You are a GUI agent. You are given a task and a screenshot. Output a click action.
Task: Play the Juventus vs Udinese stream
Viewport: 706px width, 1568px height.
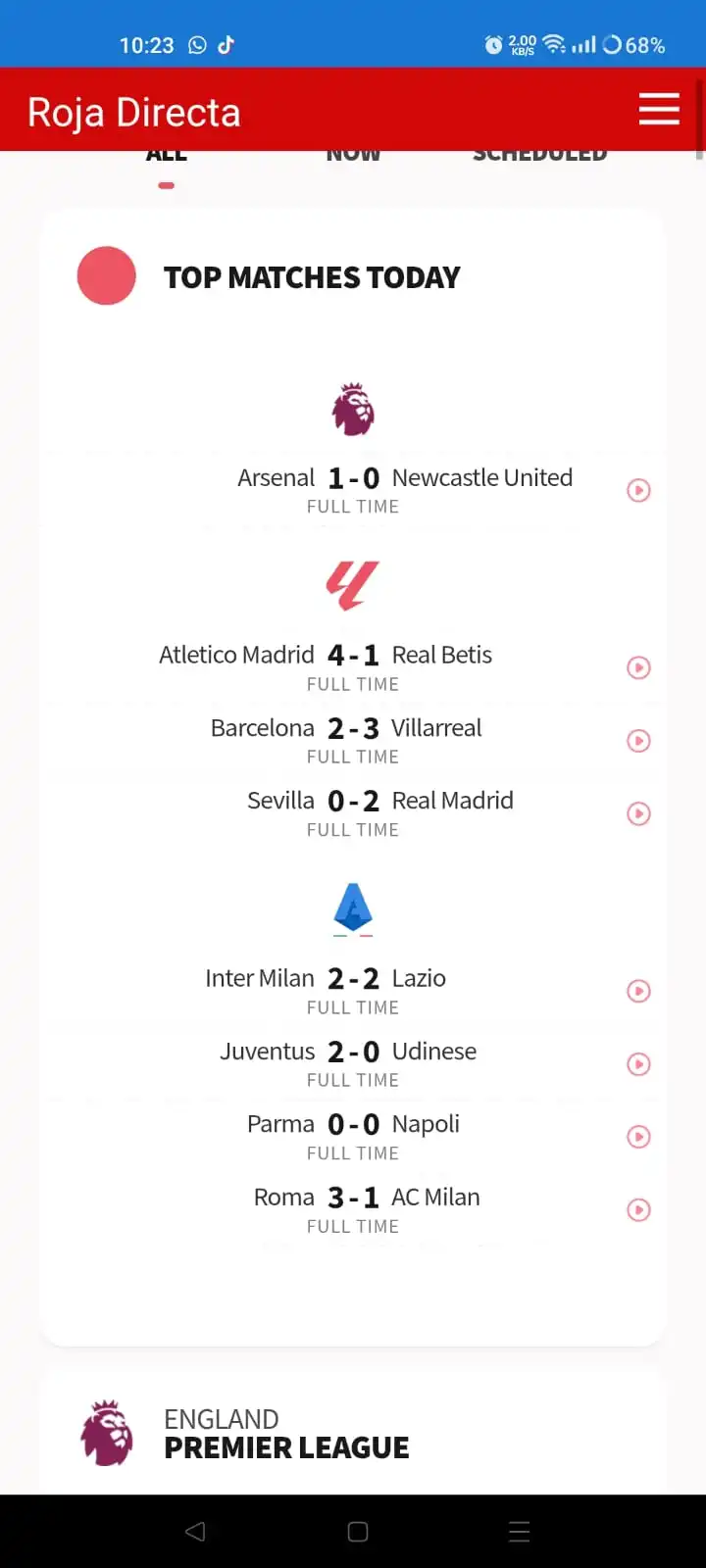(x=638, y=1064)
